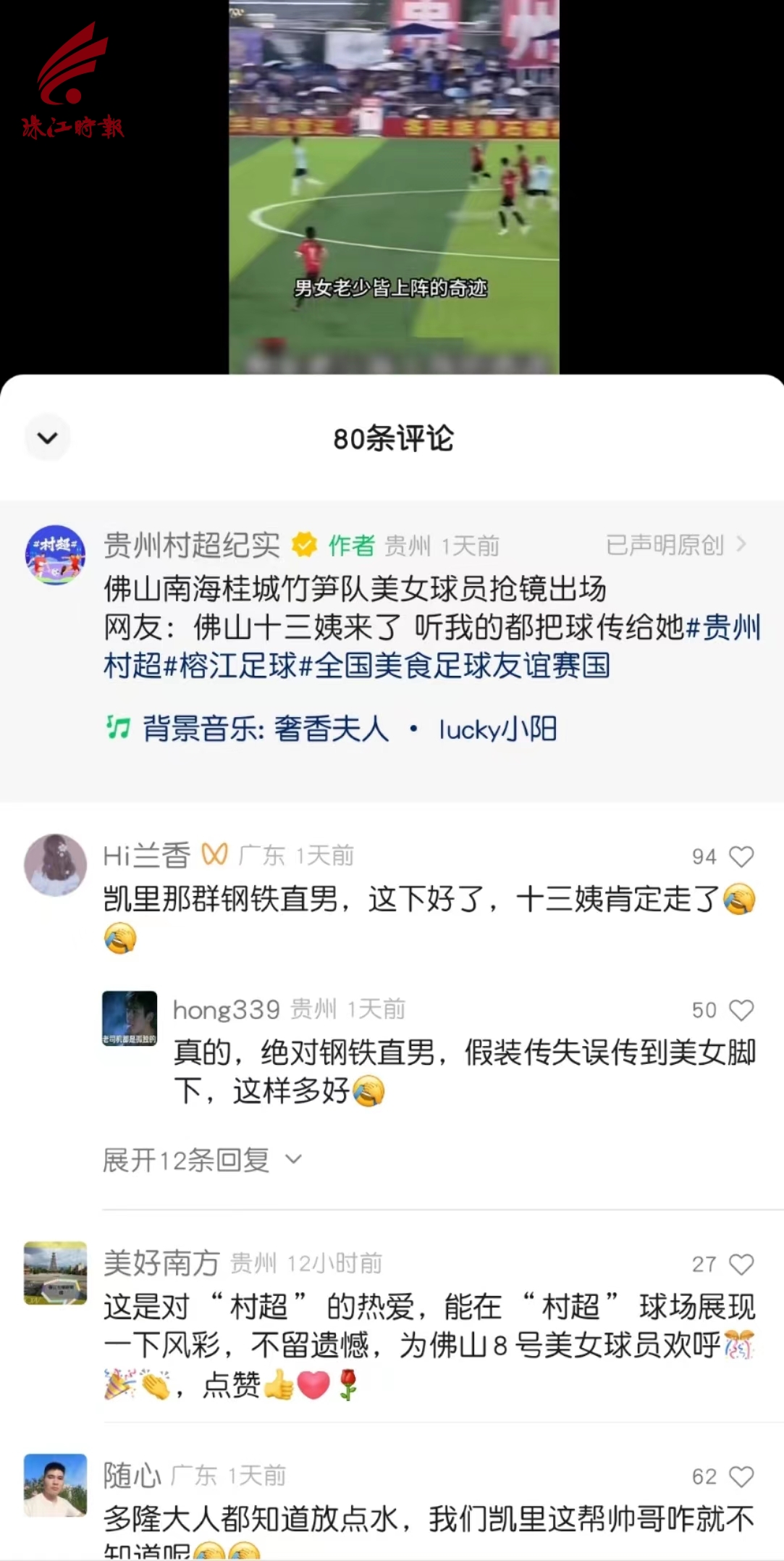Viewport: 784px width, 1561px height.
Task: Open 随心's profile avatar
Action: tap(56, 1485)
